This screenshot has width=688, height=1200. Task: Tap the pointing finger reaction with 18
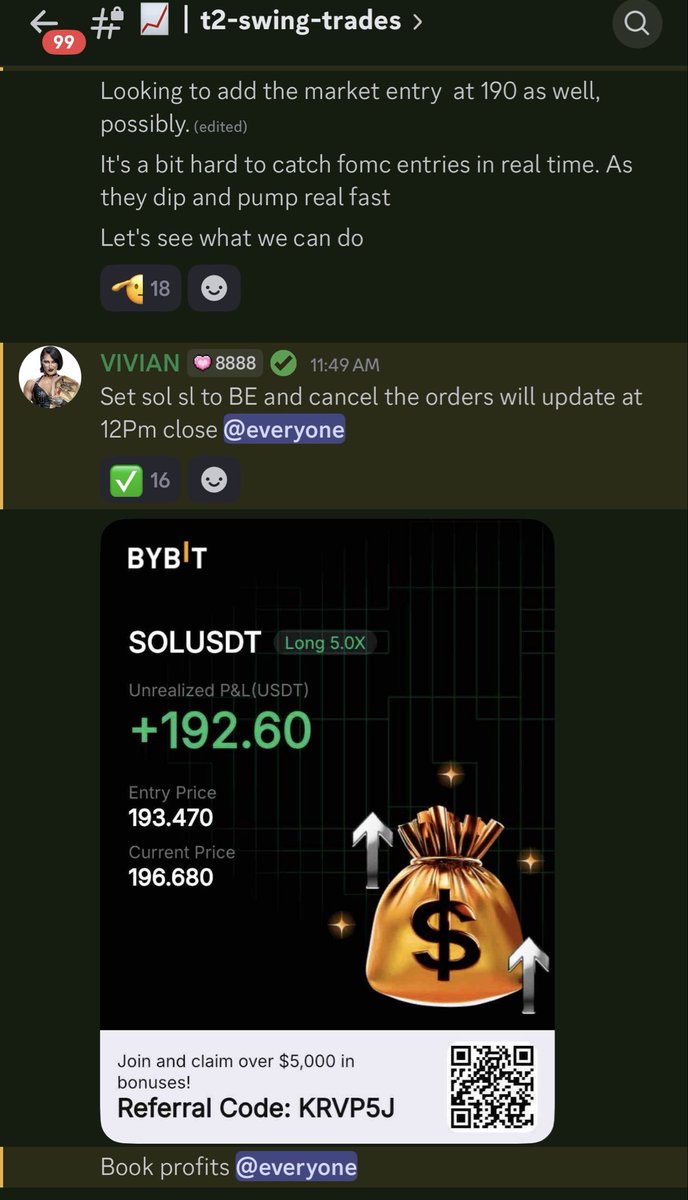(x=141, y=289)
